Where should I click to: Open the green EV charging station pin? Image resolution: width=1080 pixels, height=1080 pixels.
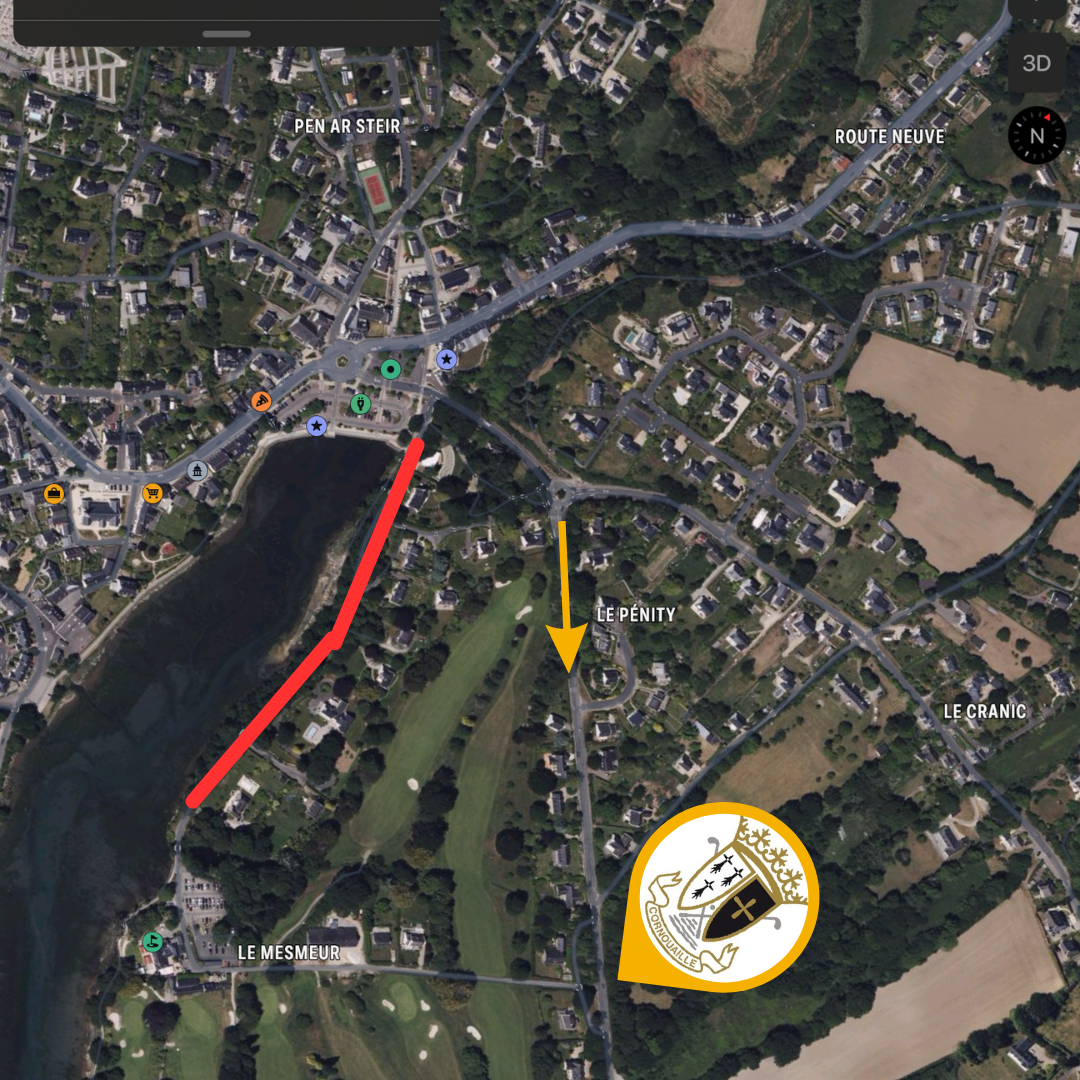pos(361,403)
